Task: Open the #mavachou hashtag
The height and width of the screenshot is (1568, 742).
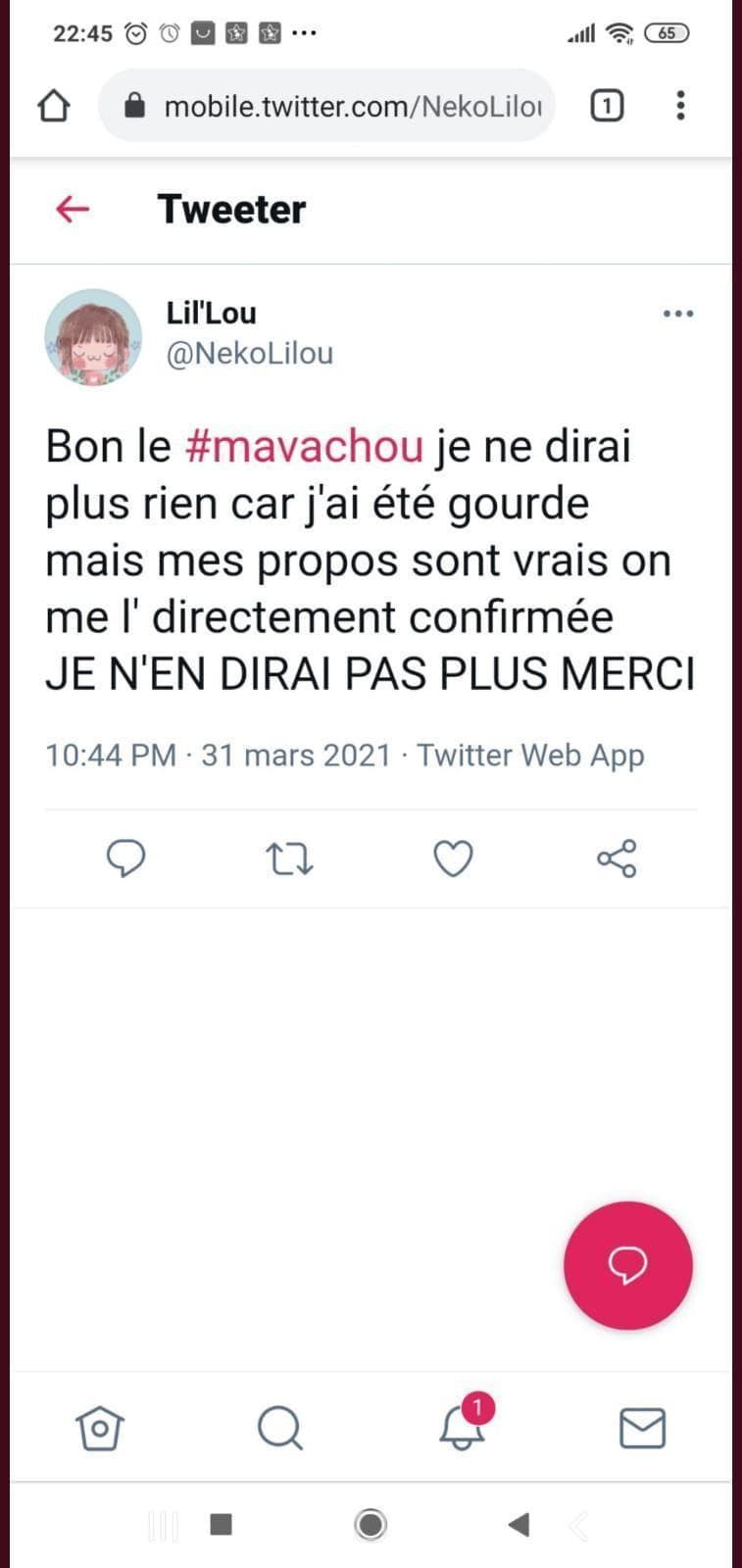Action: click(x=304, y=447)
